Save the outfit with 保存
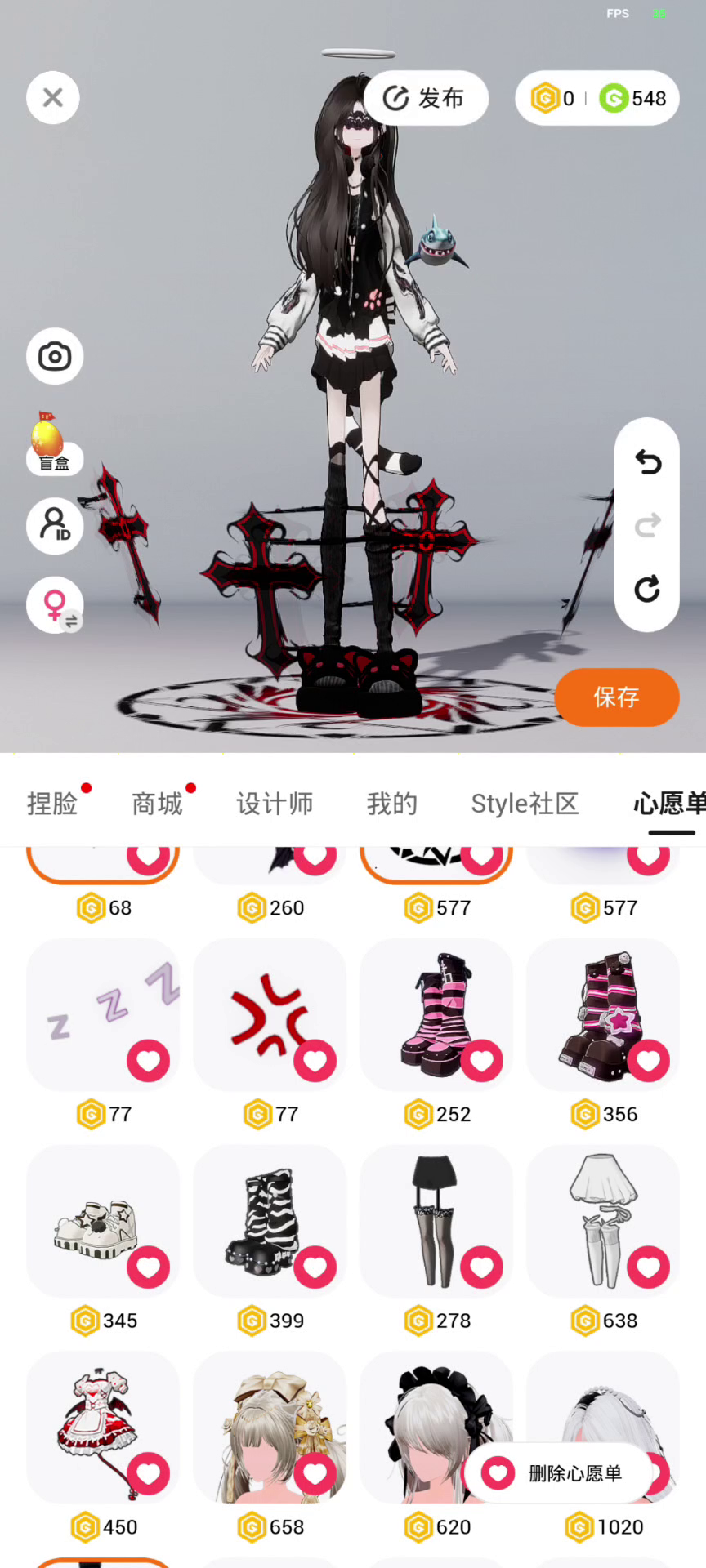Image resolution: width=706 pixels, height=1568 pixels. tap(617, 697)
